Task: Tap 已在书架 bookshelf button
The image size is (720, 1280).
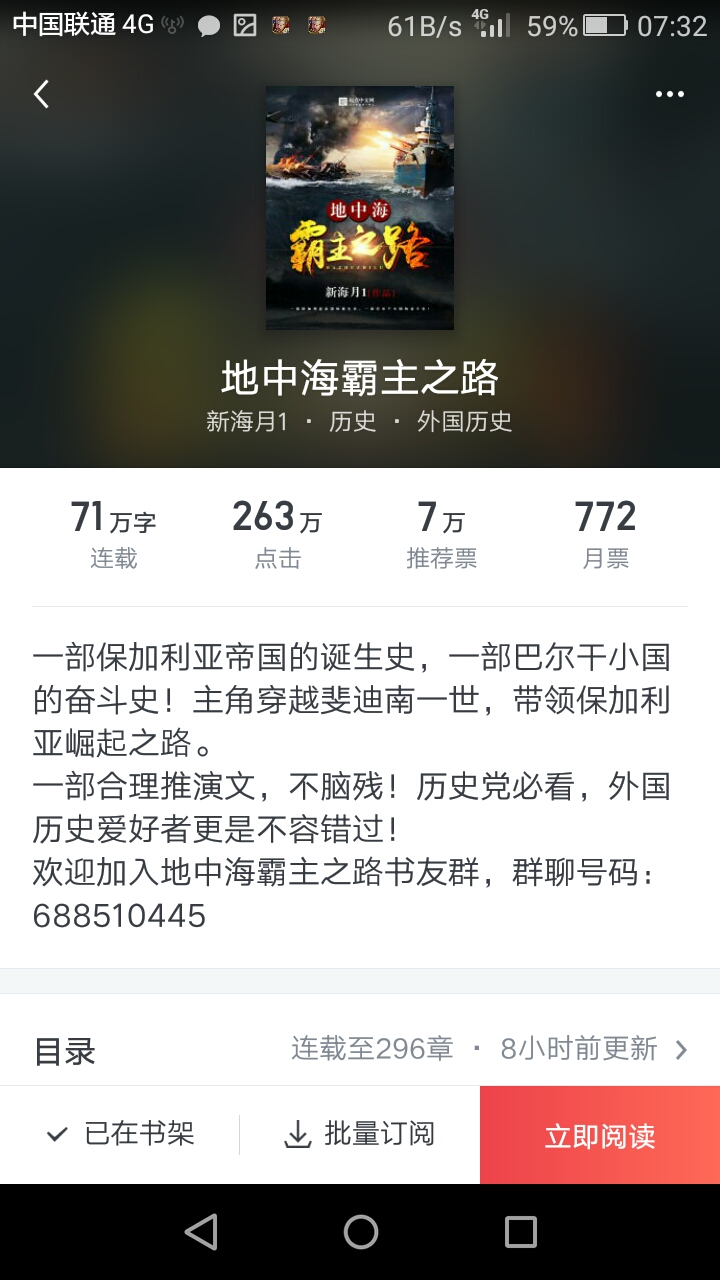Action: (120, 1134)
